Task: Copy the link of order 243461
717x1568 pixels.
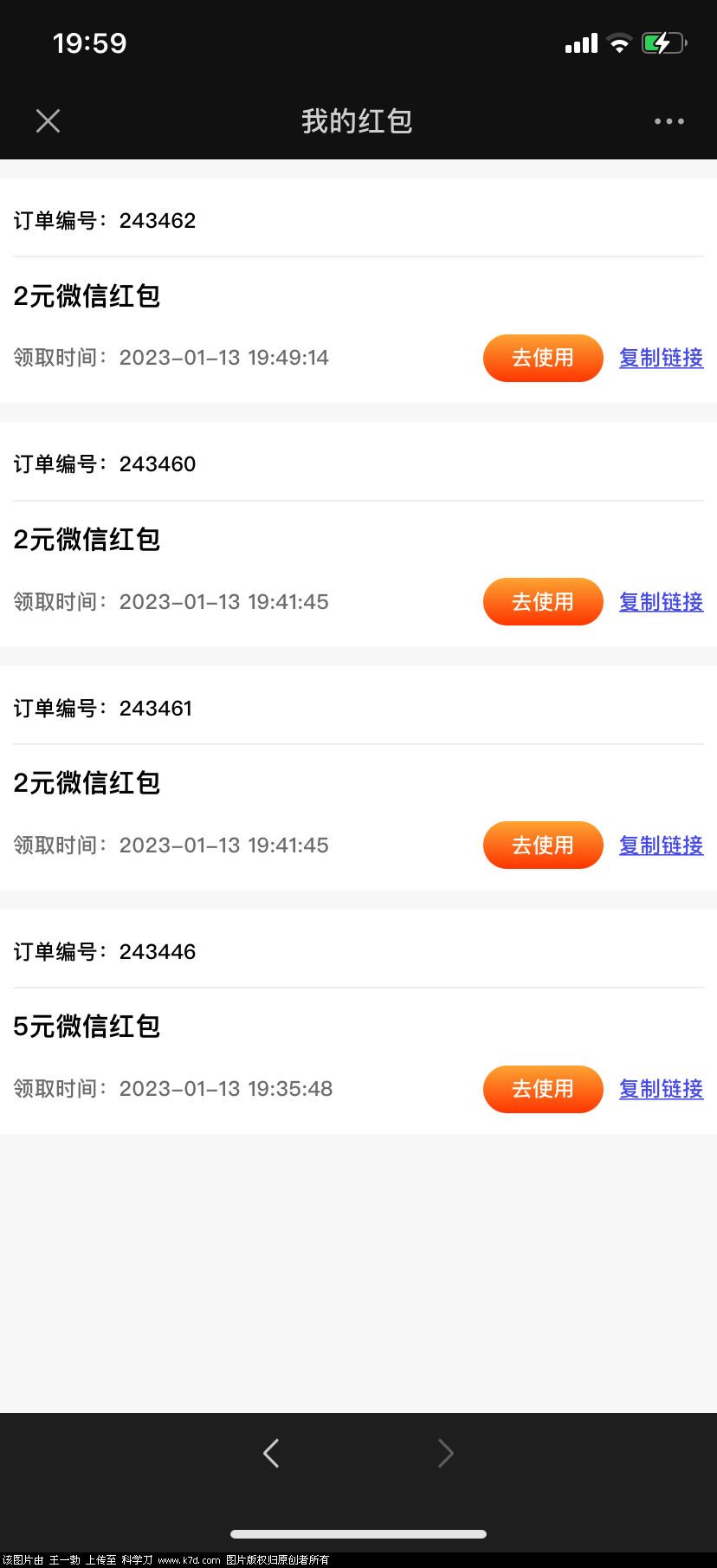Action: pos(661,845)
